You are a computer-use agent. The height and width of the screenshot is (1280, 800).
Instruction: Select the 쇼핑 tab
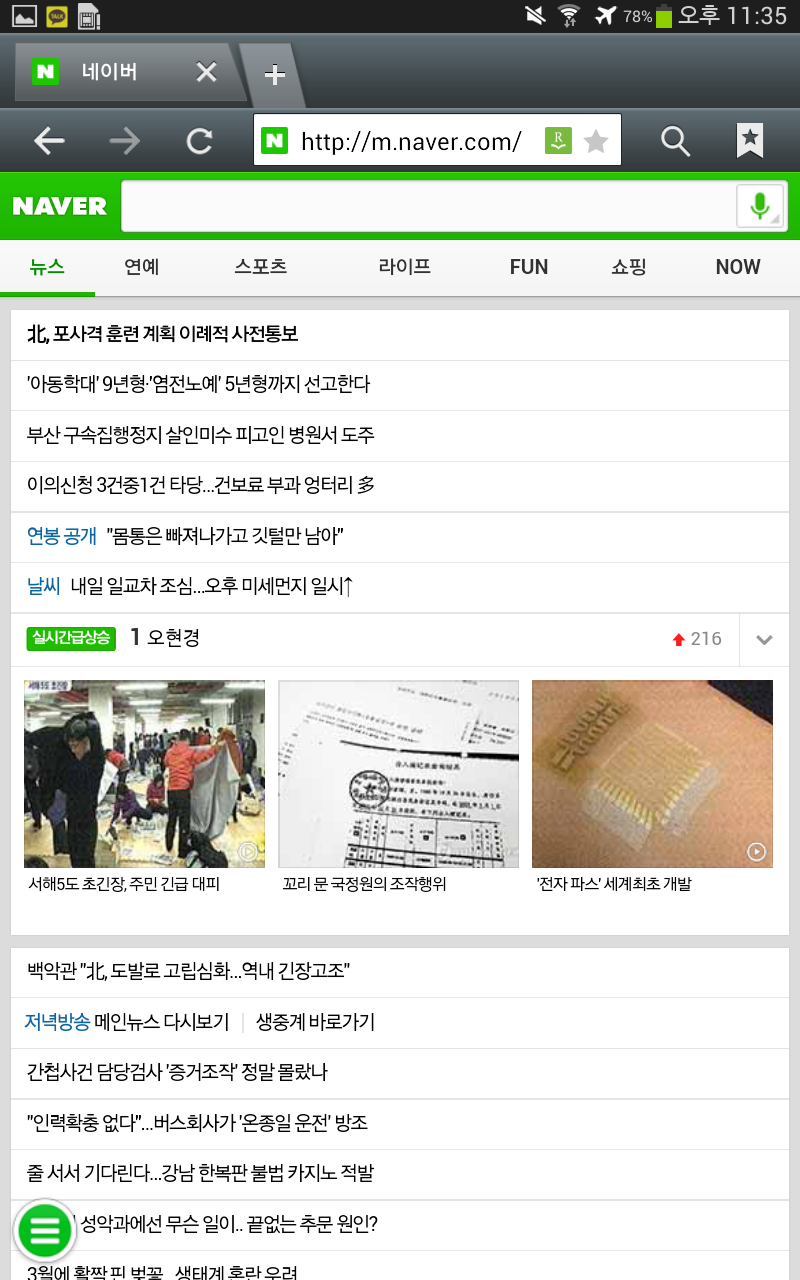click(x=629, y=267)
